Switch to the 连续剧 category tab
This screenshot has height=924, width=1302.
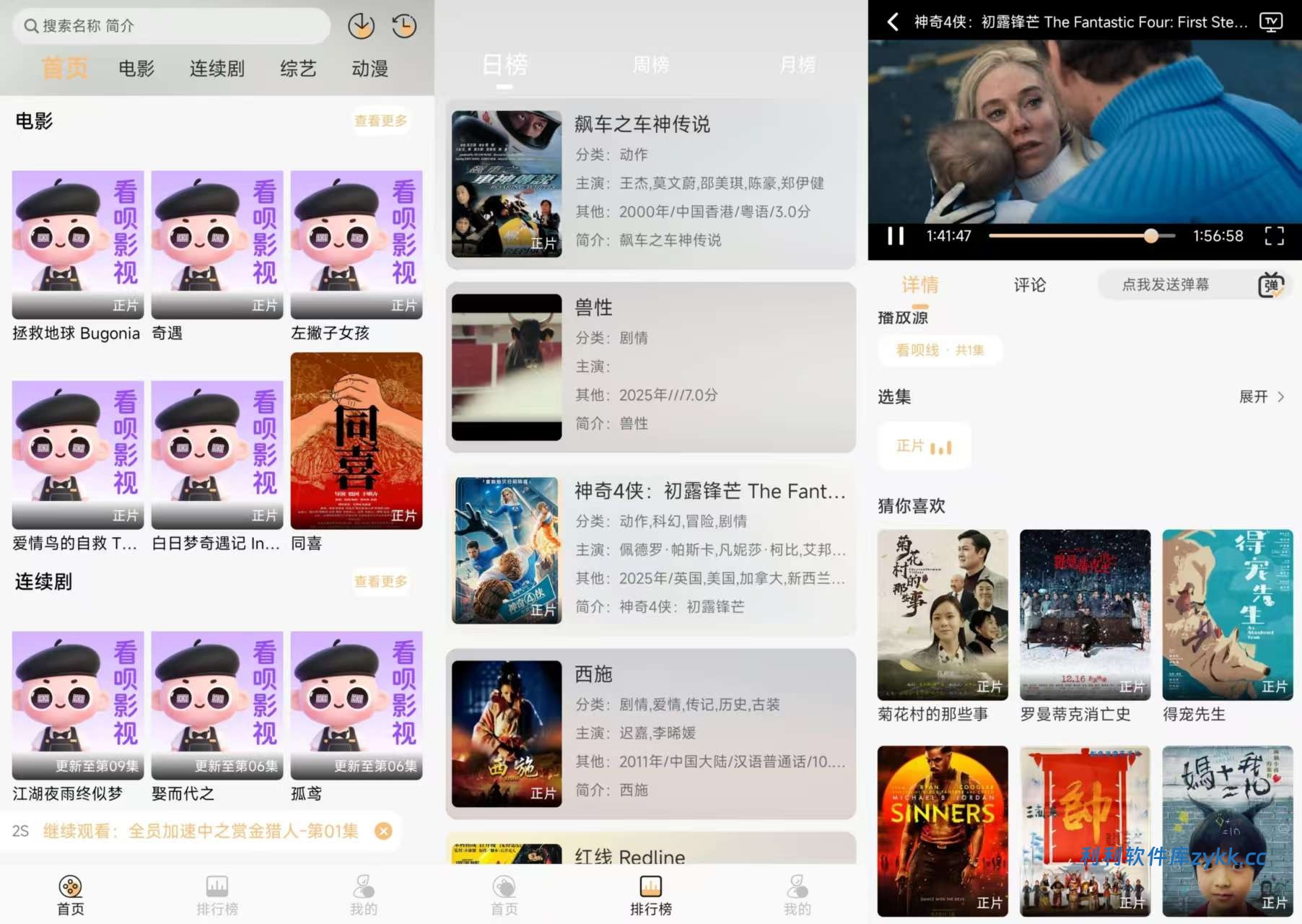(217, 69)
